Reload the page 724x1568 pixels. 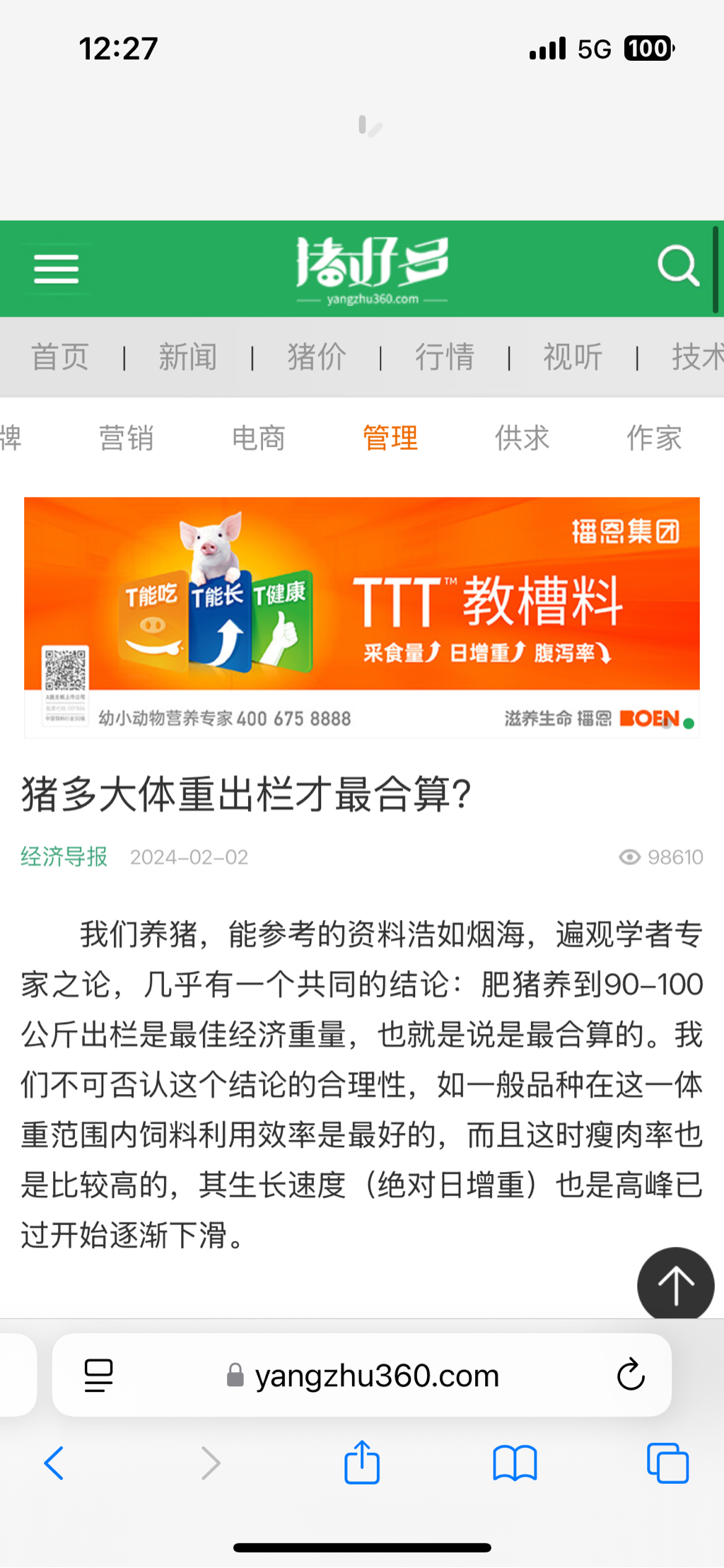click(630, 1375)
